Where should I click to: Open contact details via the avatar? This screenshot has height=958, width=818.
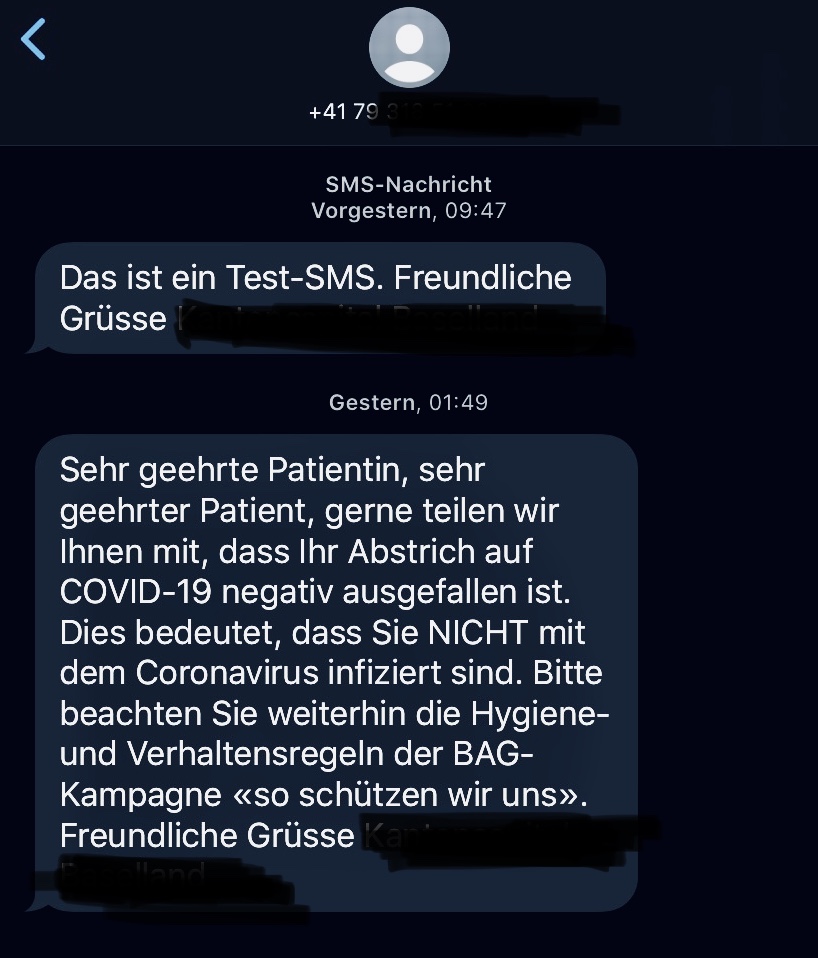pyautogui.click(x=409, y=48)
